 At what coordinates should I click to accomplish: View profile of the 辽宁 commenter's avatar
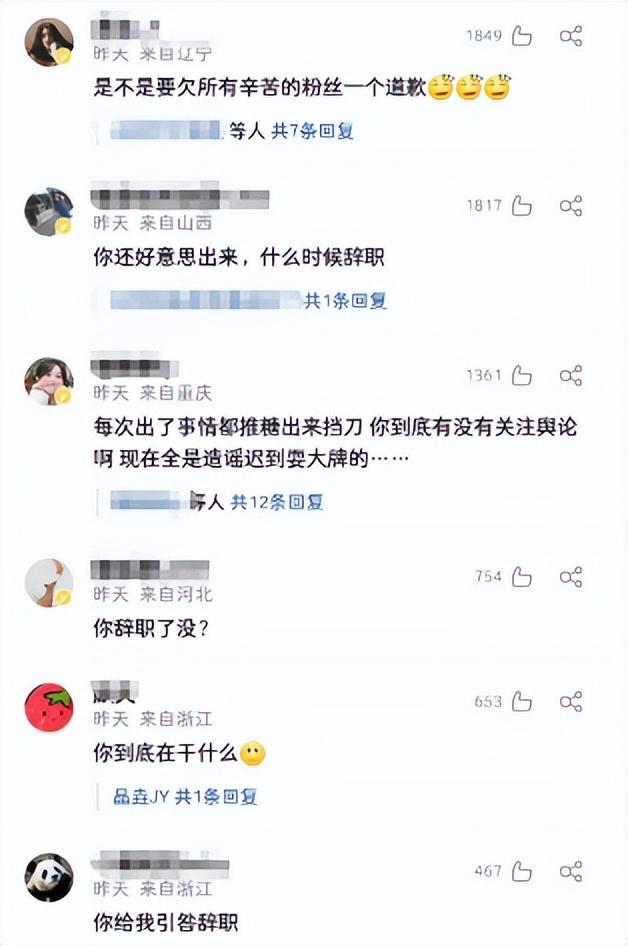(x=48, y=42)
